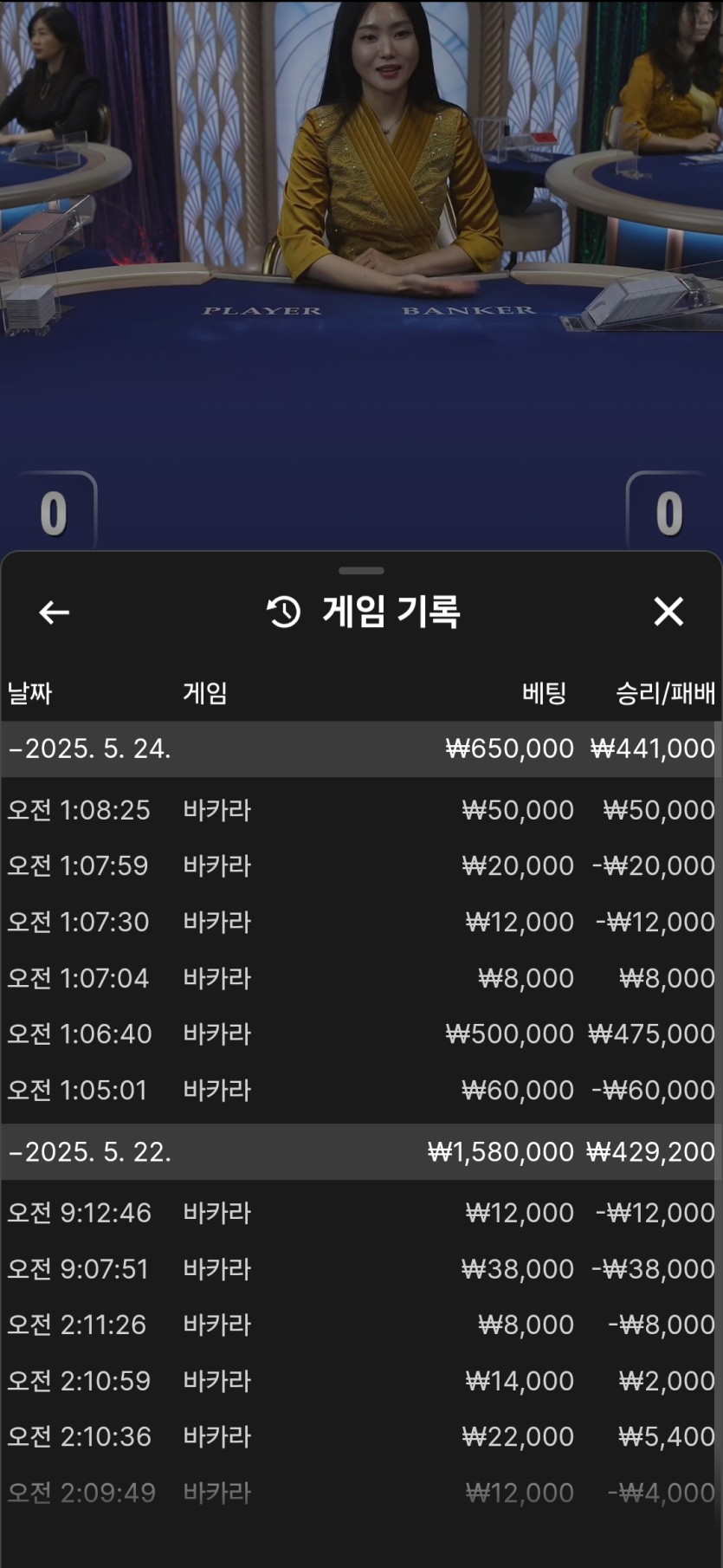Open the 오전 1:07:04 바카라 entry
Viewport: 723px width, 1568px height.
tap(361, 978)
